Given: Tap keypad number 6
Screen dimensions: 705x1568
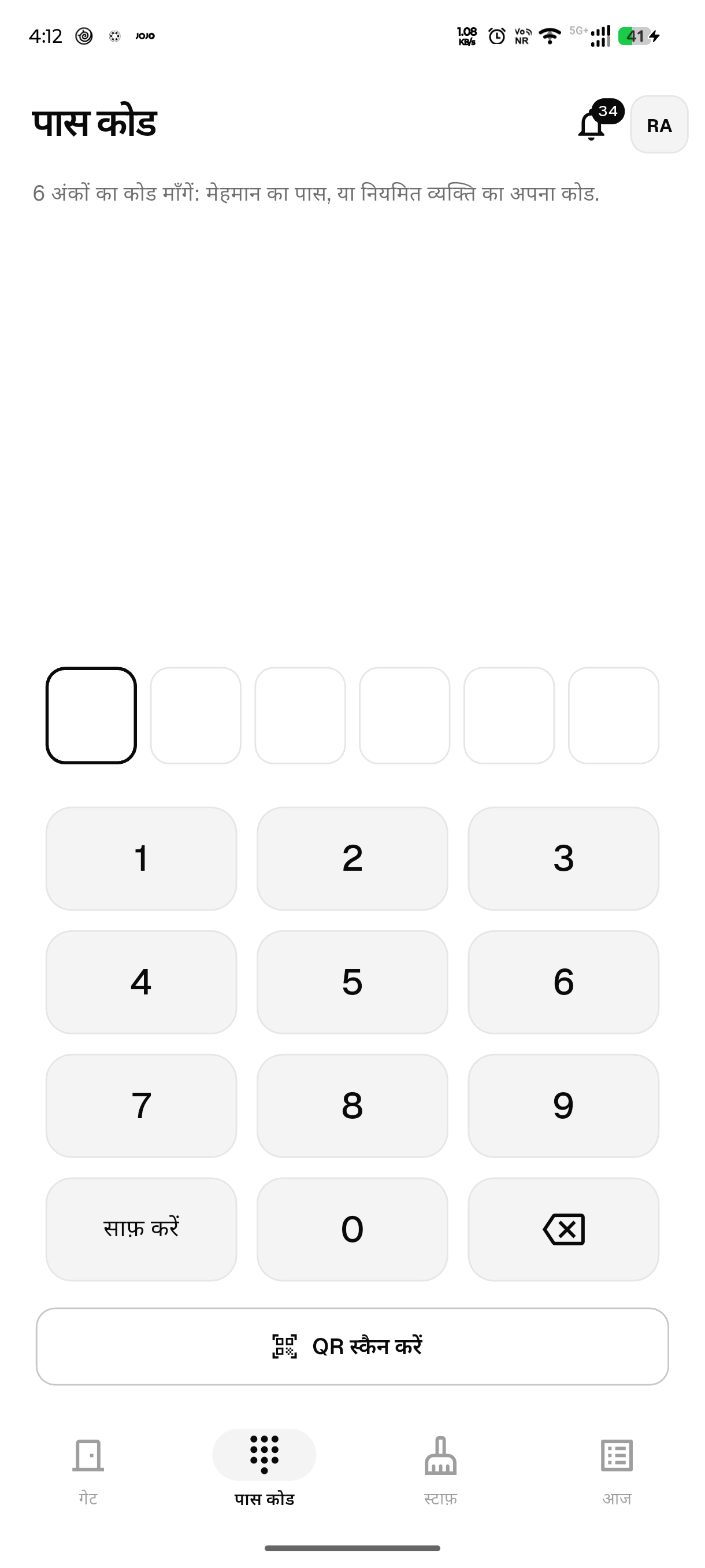Looking at the screenshot, I should 563,982.
